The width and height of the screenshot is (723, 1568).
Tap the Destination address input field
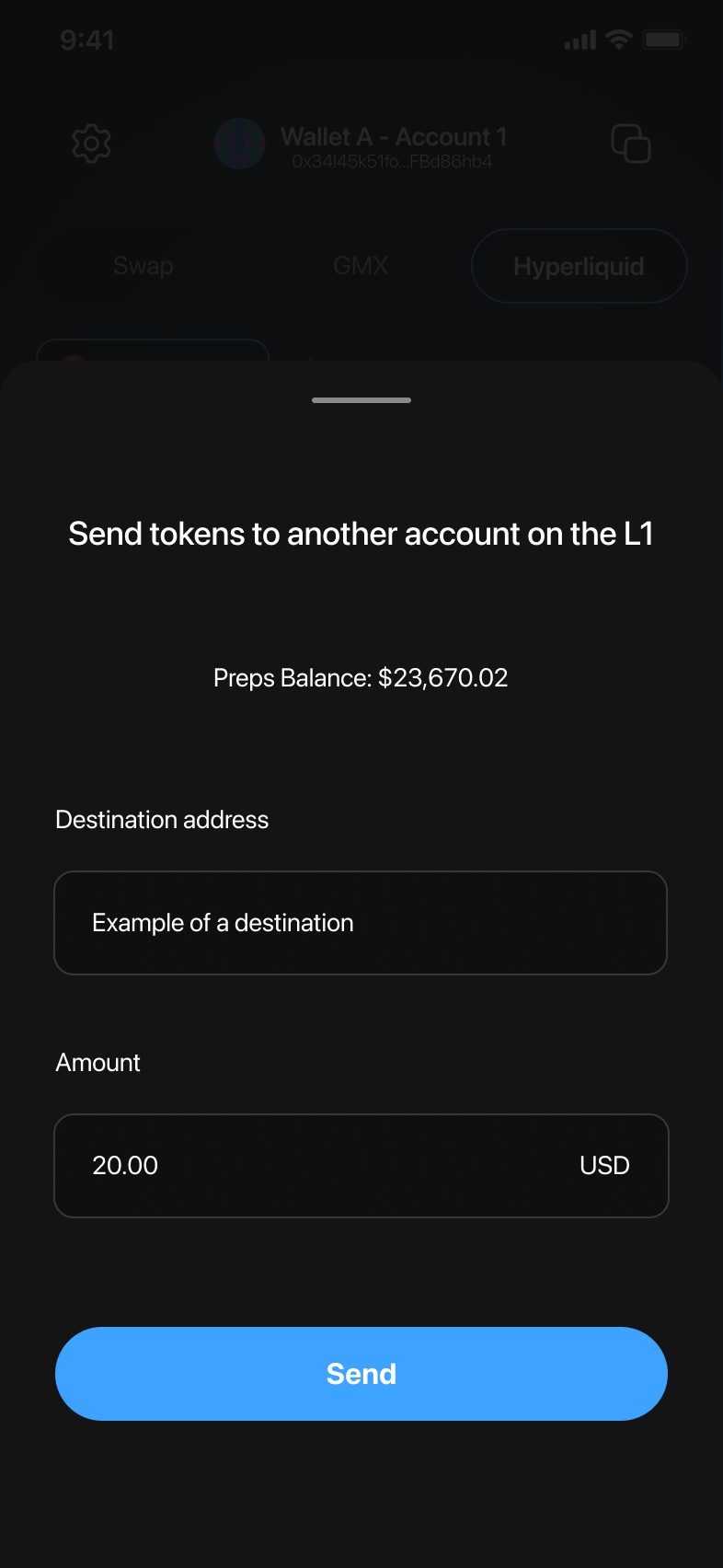click(x=361, y=923)
